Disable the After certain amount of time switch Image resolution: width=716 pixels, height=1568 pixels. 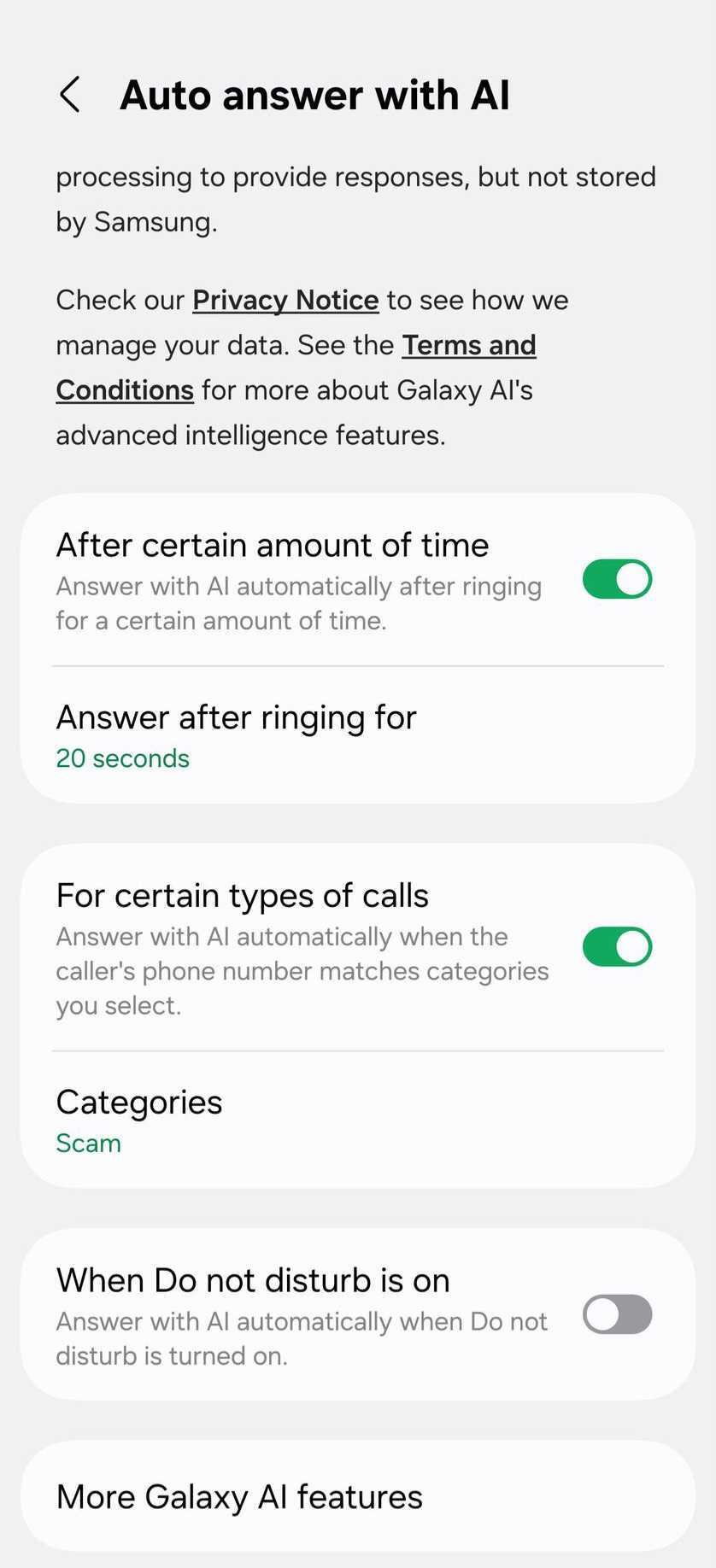(617, 578)
